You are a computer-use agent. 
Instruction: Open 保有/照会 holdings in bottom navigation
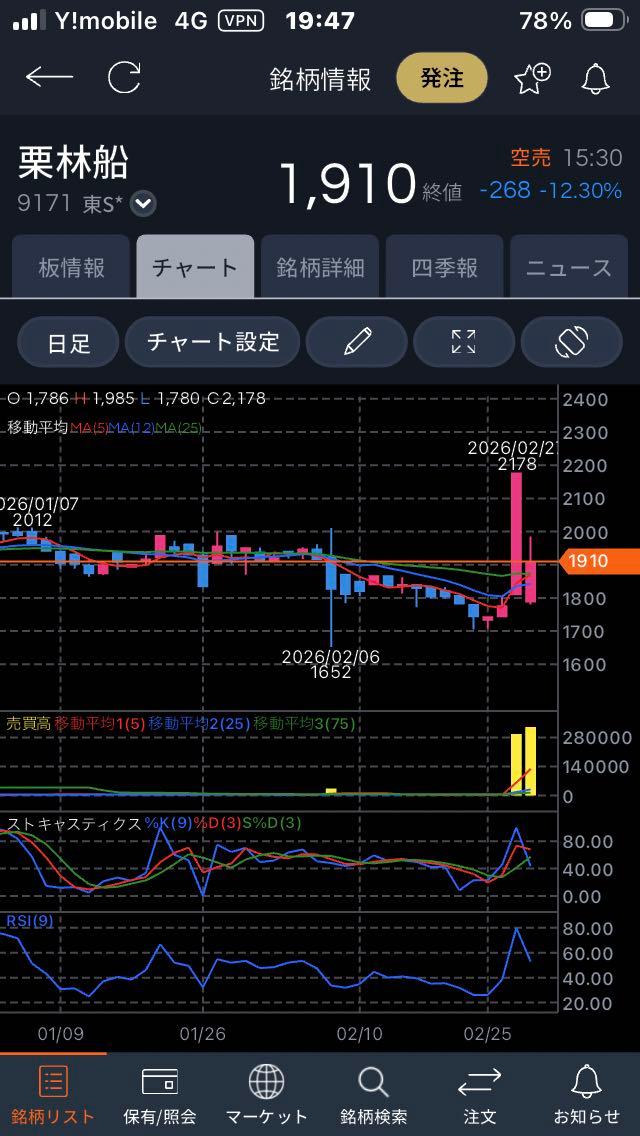pos(160,1093)
